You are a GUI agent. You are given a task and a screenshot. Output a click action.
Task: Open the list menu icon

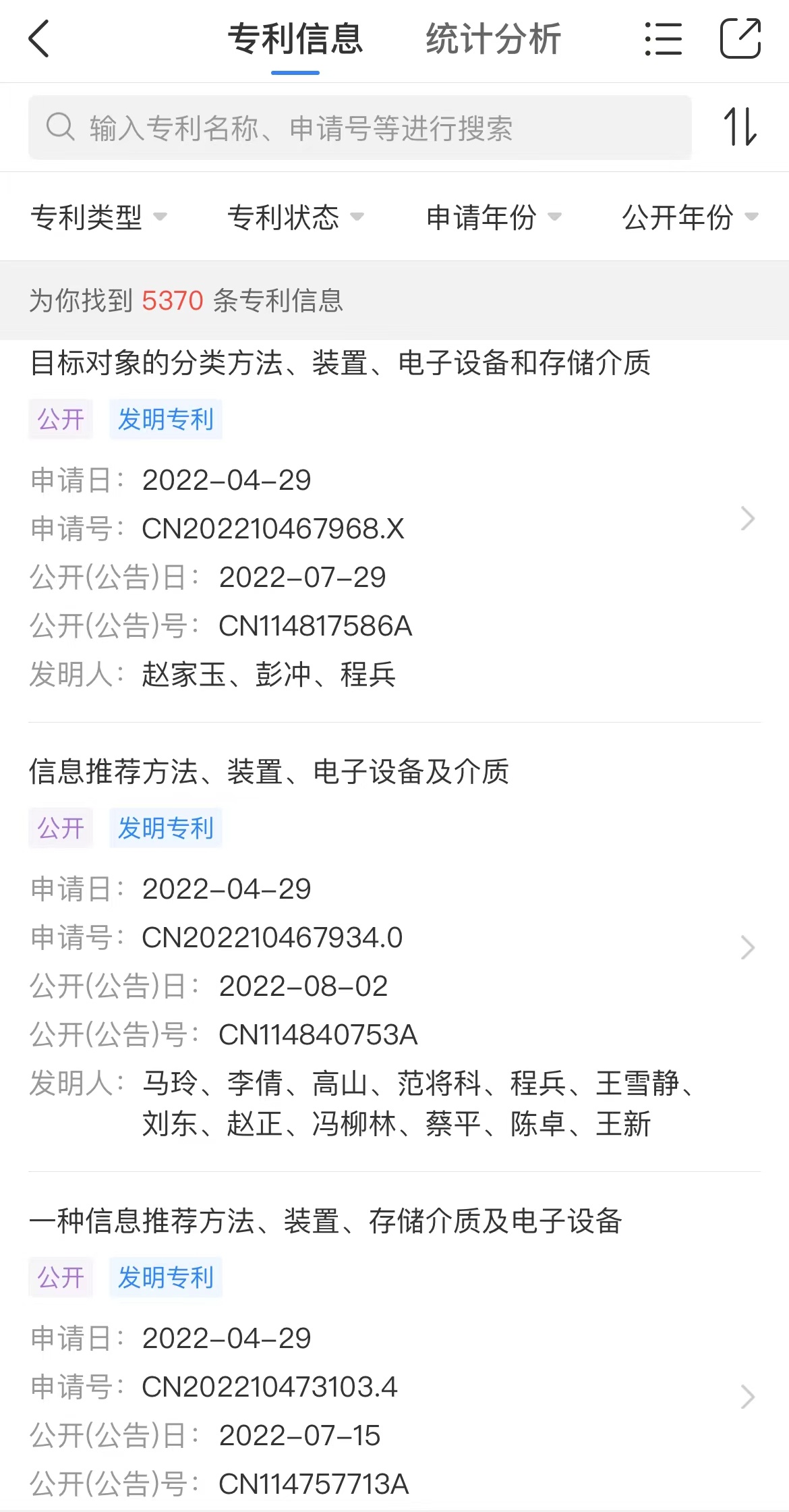[x=663, y=38]
